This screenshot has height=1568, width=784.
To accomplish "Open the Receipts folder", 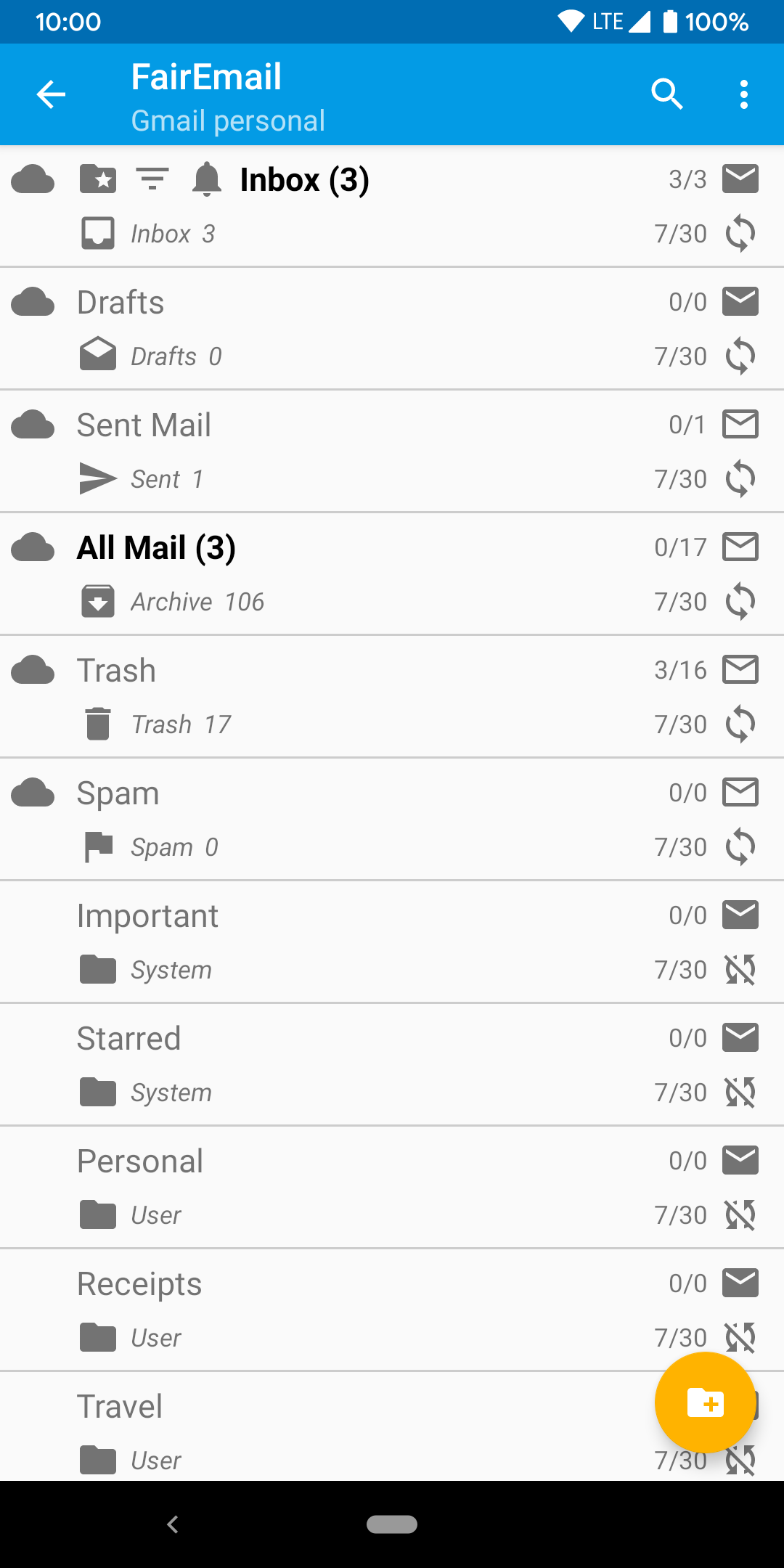I will click(x=392, y=1310).
